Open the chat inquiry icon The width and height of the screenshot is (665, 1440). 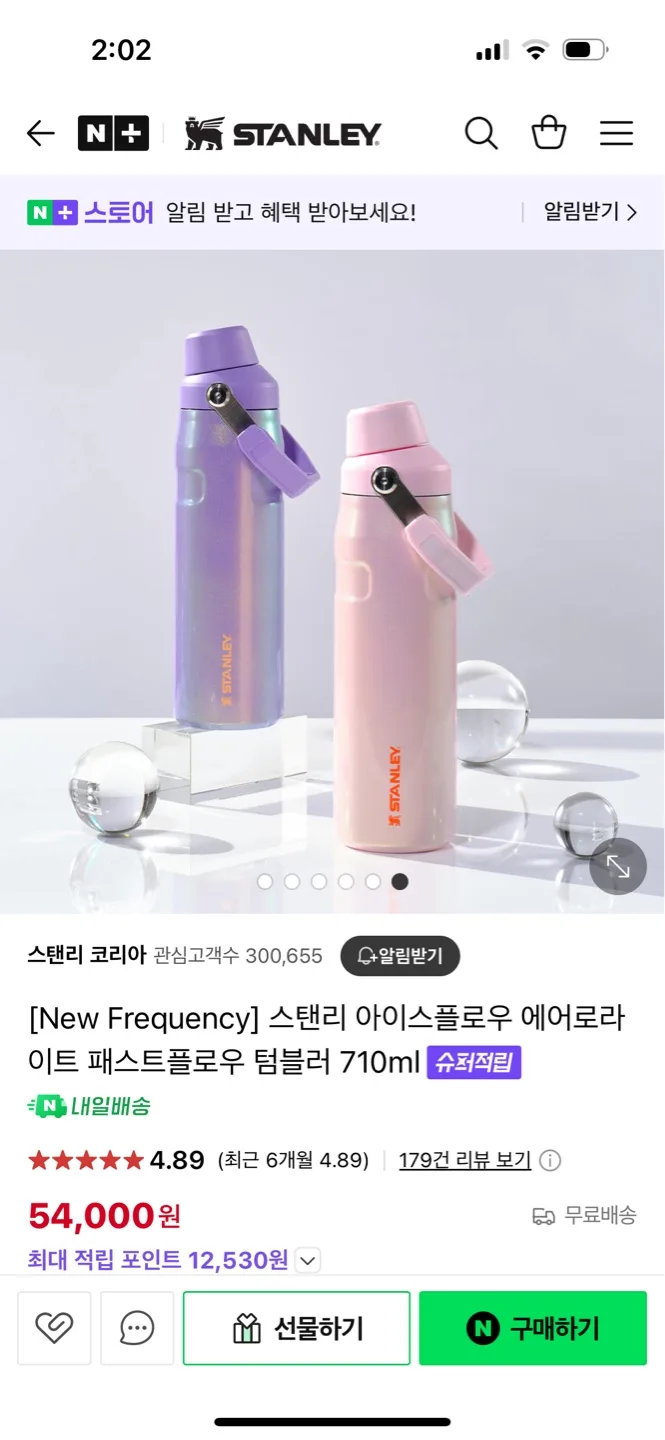[137, 1328]
